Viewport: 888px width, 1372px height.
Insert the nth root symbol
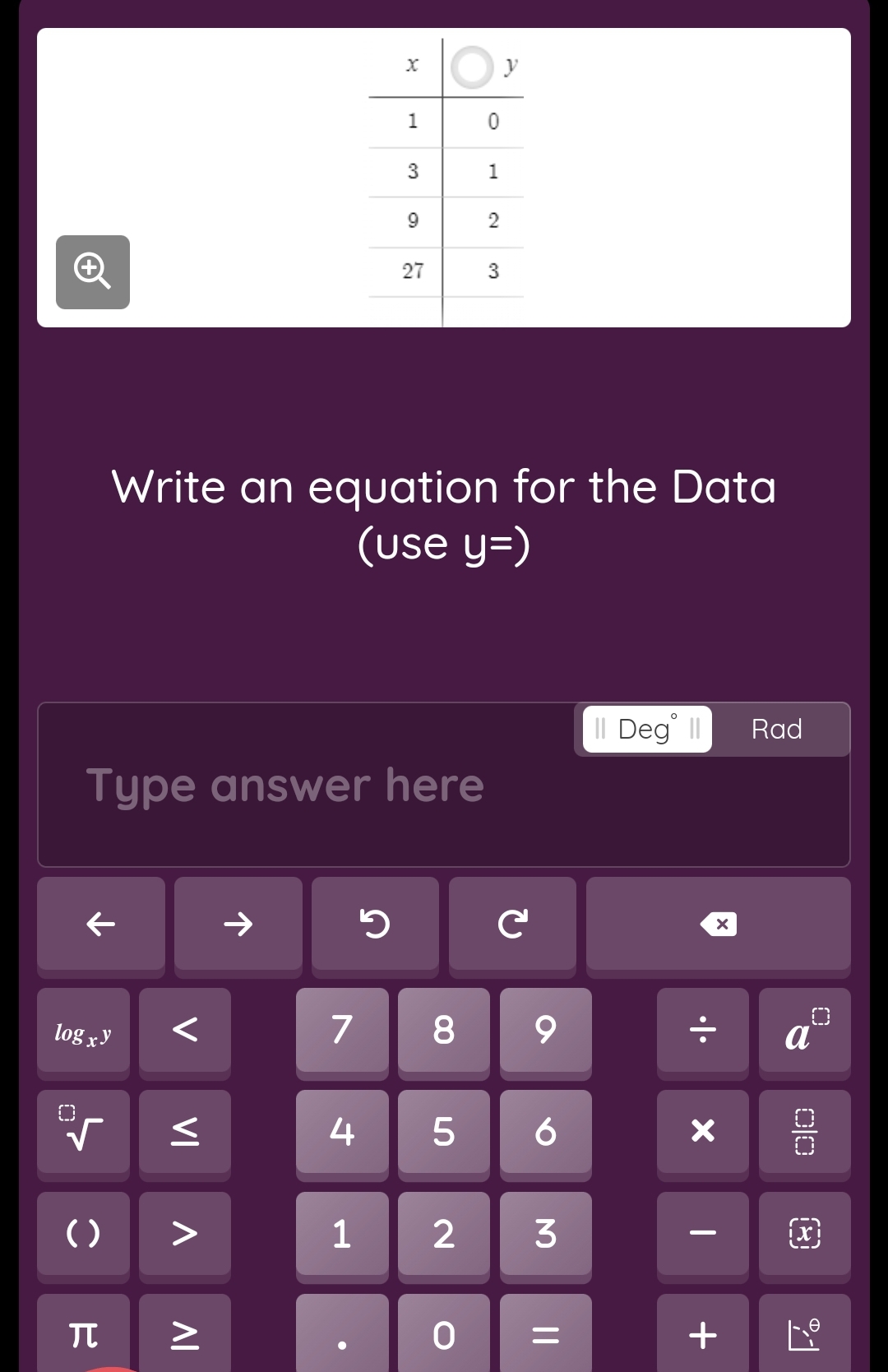83,1132
